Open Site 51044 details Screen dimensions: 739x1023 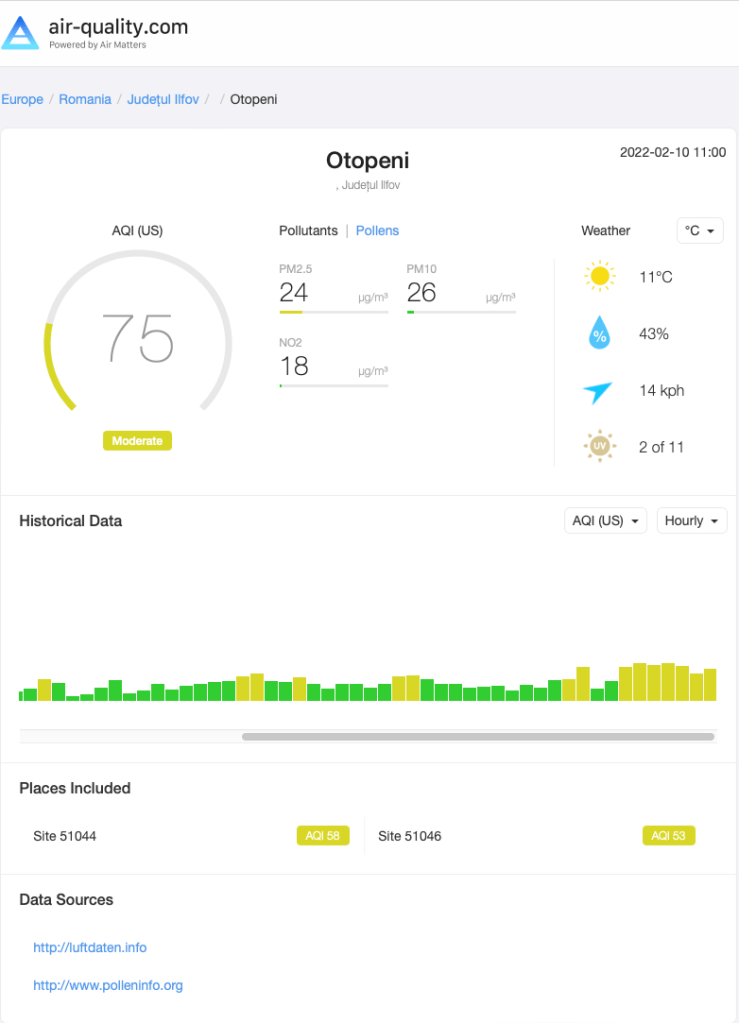[65, 836]
